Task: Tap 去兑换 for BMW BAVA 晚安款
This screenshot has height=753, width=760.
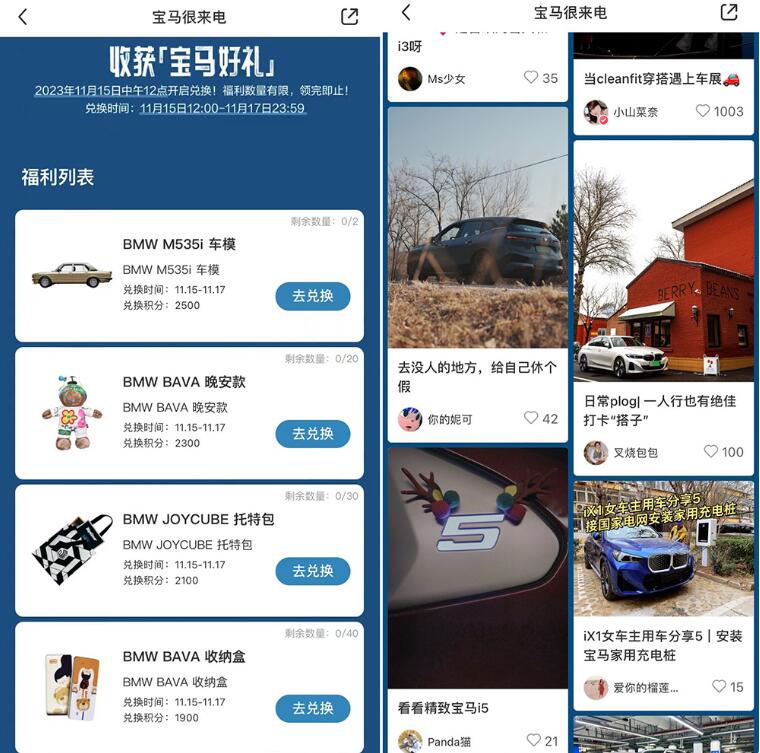Action: click(312, 434)
